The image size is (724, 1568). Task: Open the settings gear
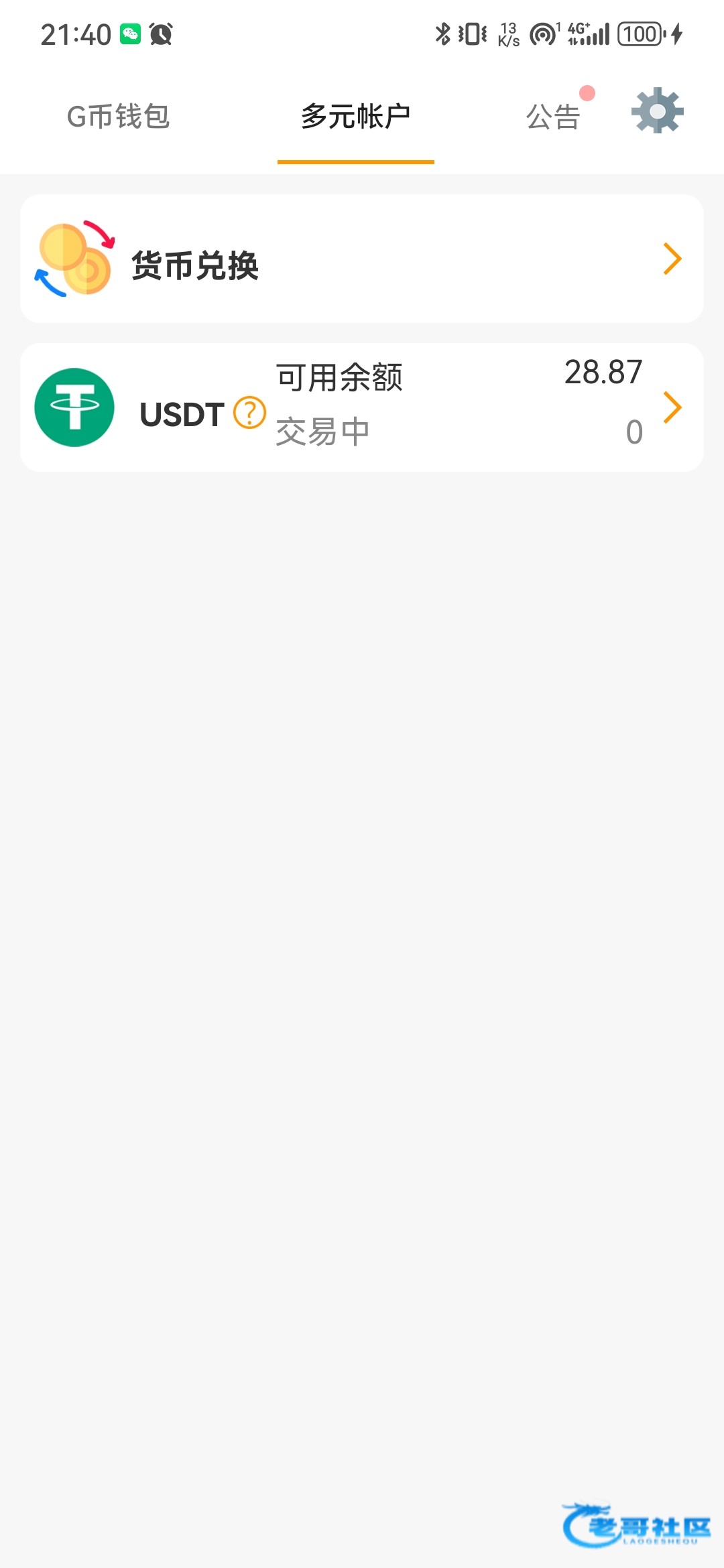coord(657,111)
